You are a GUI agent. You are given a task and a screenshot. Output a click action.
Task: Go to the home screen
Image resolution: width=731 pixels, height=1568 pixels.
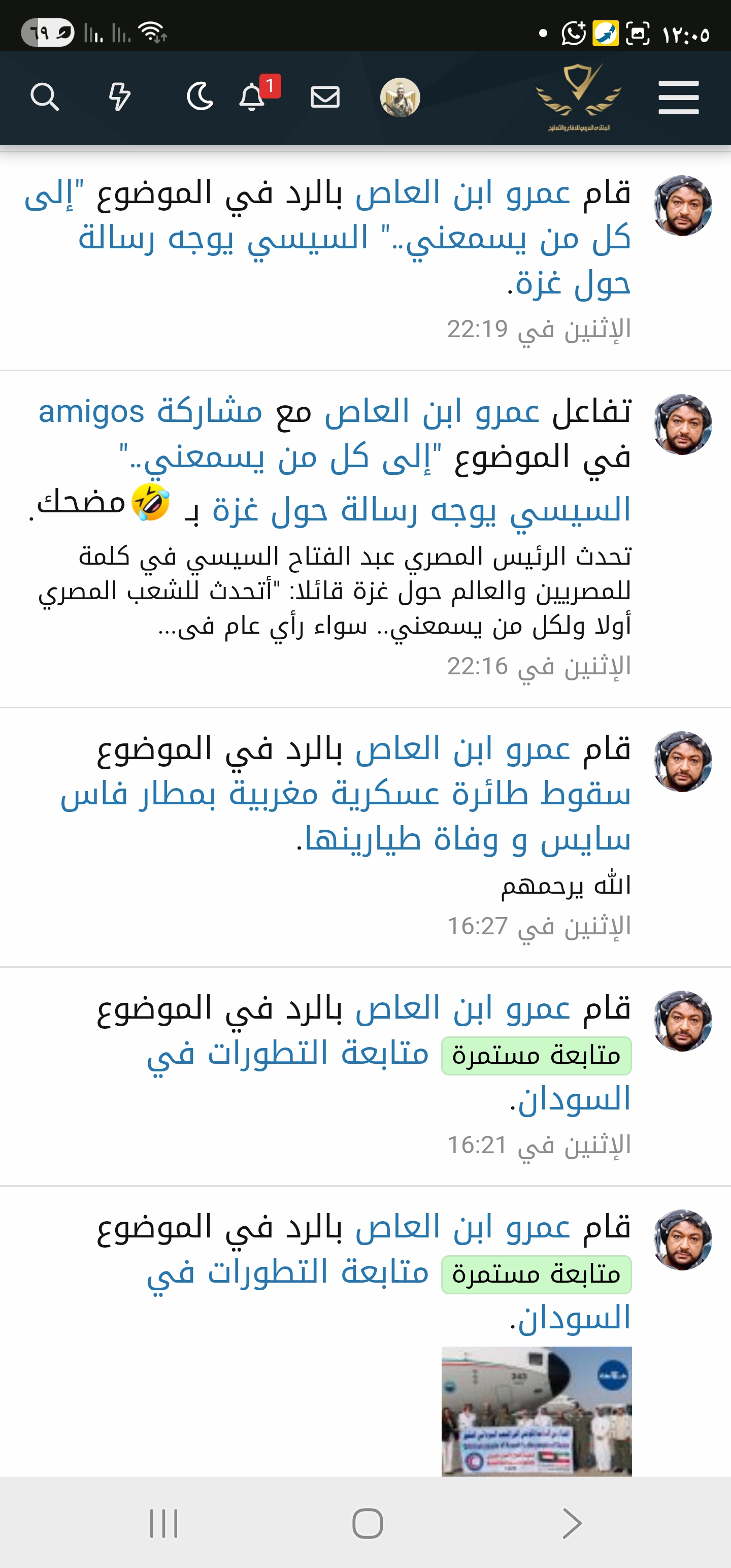click(368, 1523)
